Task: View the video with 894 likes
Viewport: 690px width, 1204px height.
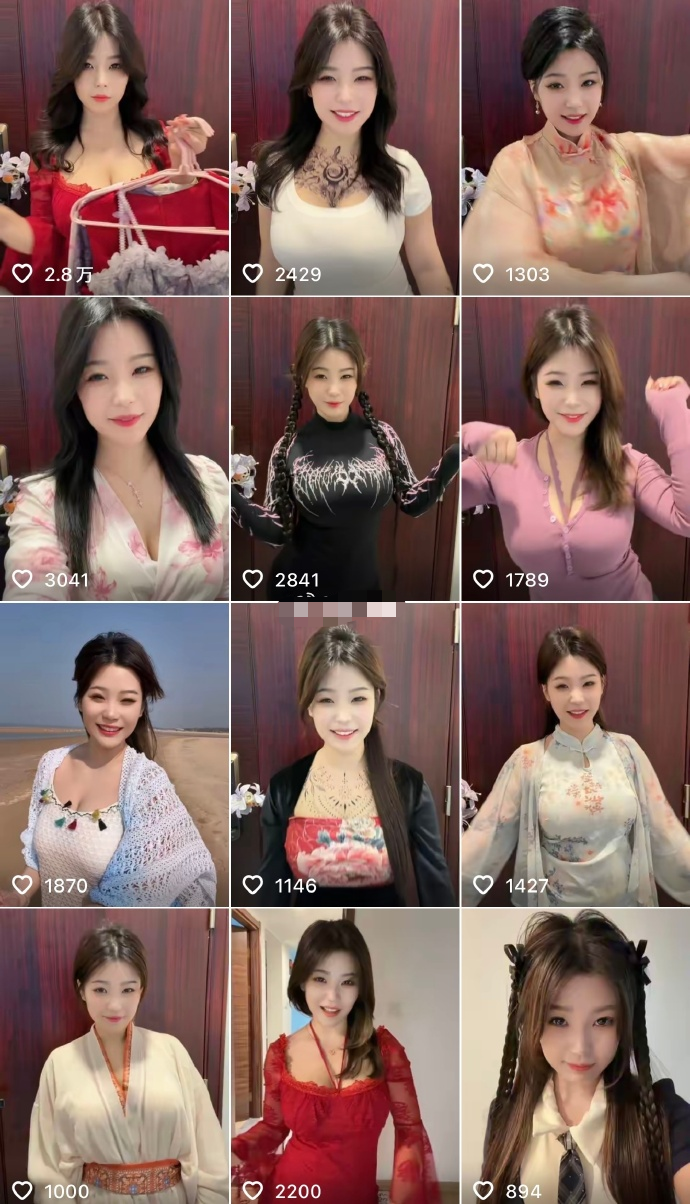Action: (576, 1055)
